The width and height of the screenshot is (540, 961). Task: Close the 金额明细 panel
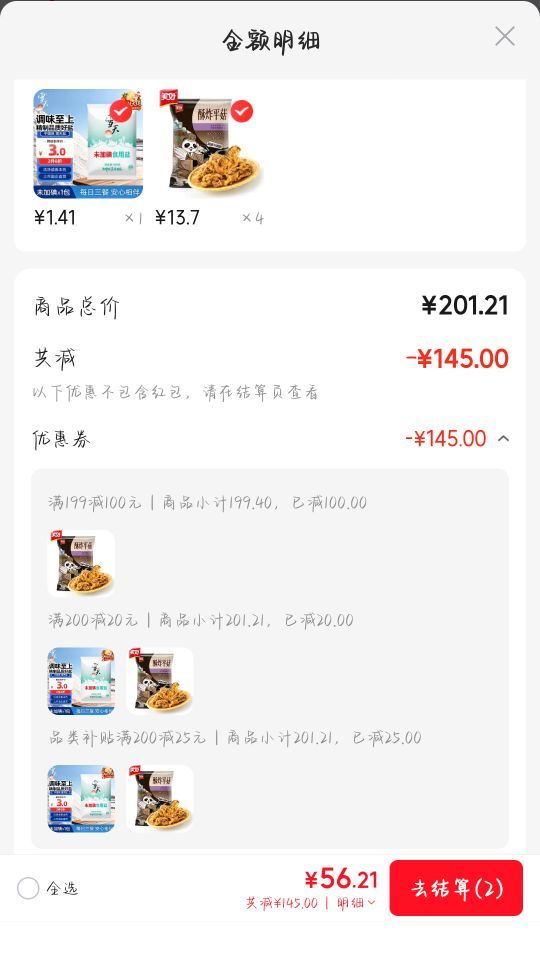tap(504, 36)
